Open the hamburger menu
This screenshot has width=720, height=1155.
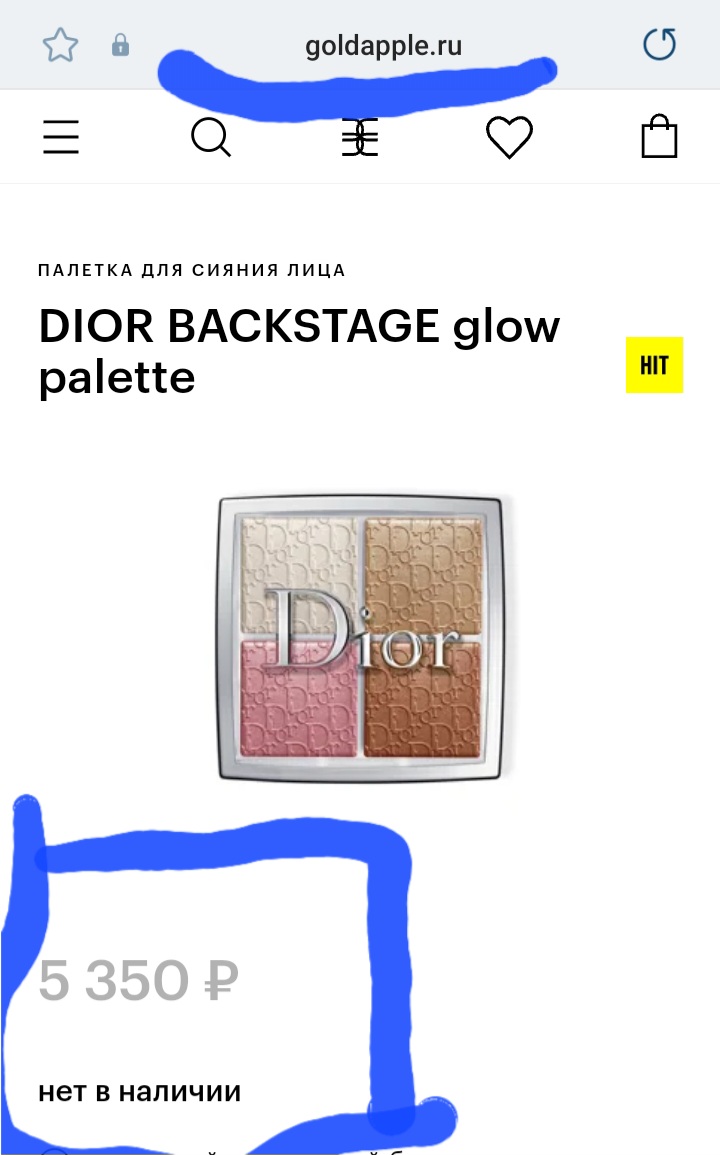[x=60, y=137]
